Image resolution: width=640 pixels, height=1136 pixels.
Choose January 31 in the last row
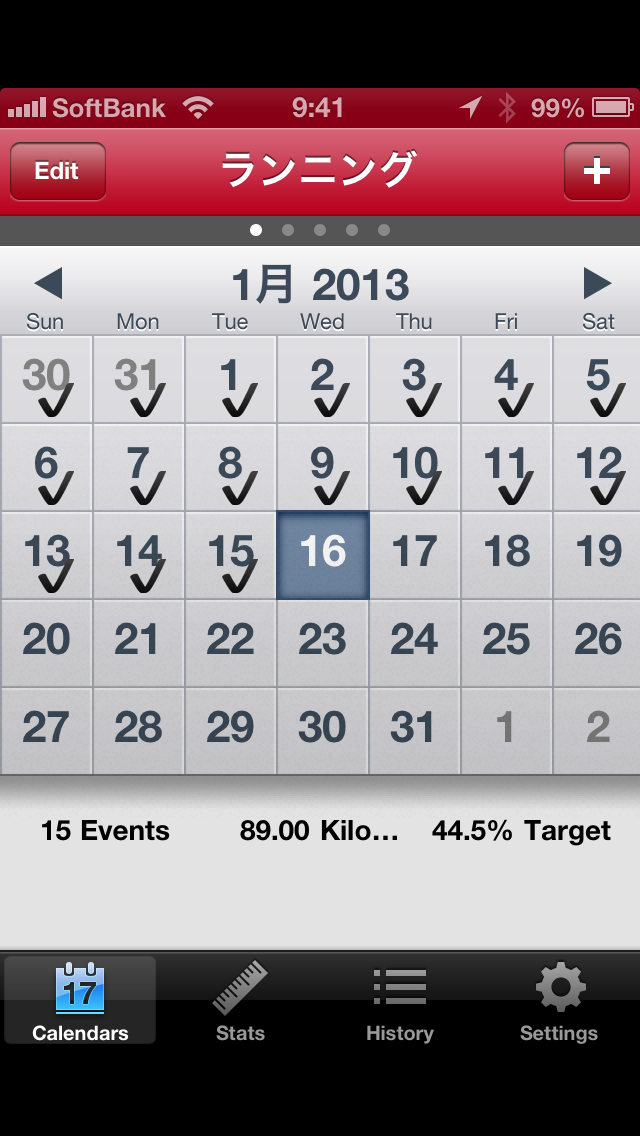click(415, 730)
